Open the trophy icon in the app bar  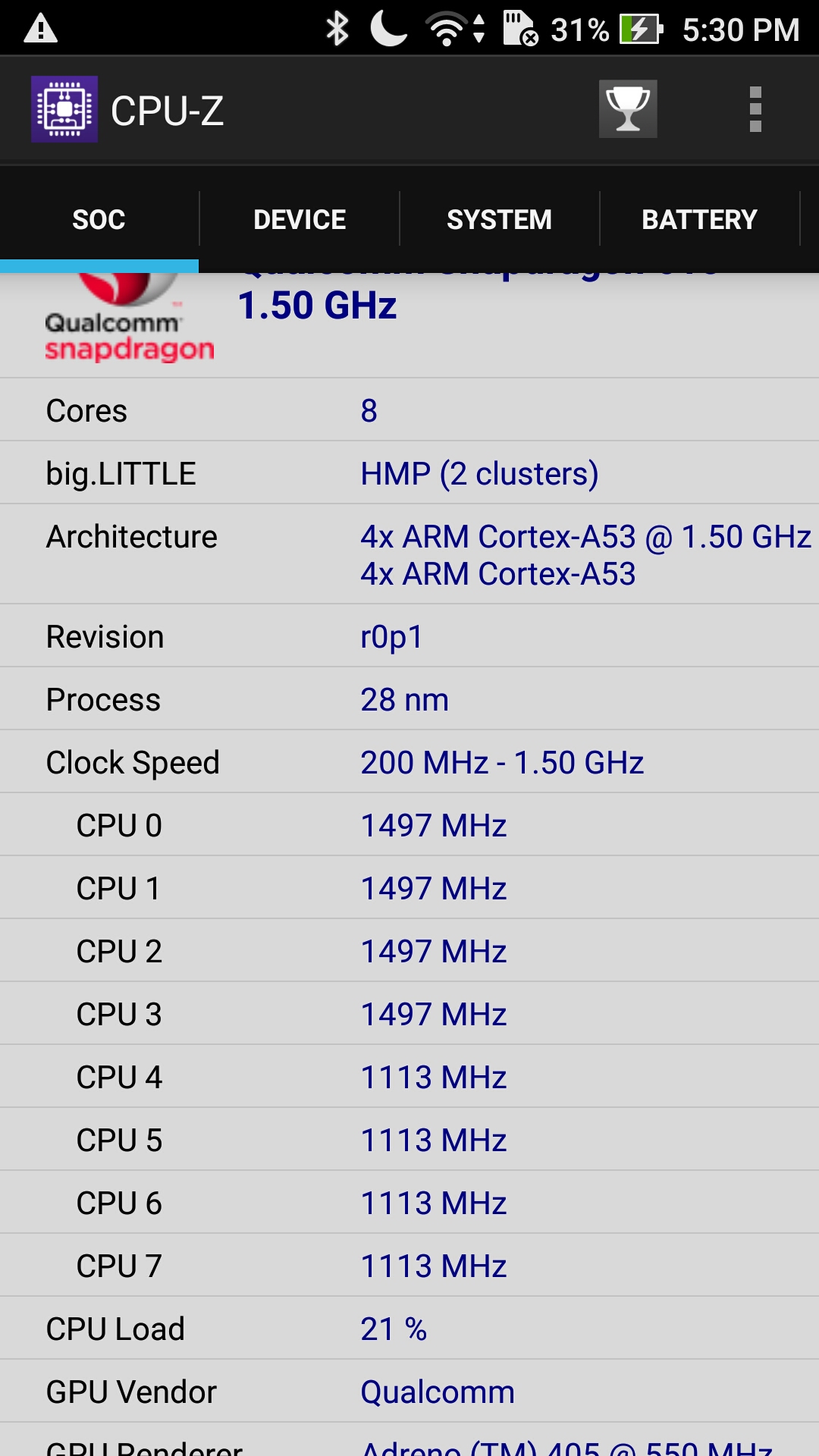(628, 109)
